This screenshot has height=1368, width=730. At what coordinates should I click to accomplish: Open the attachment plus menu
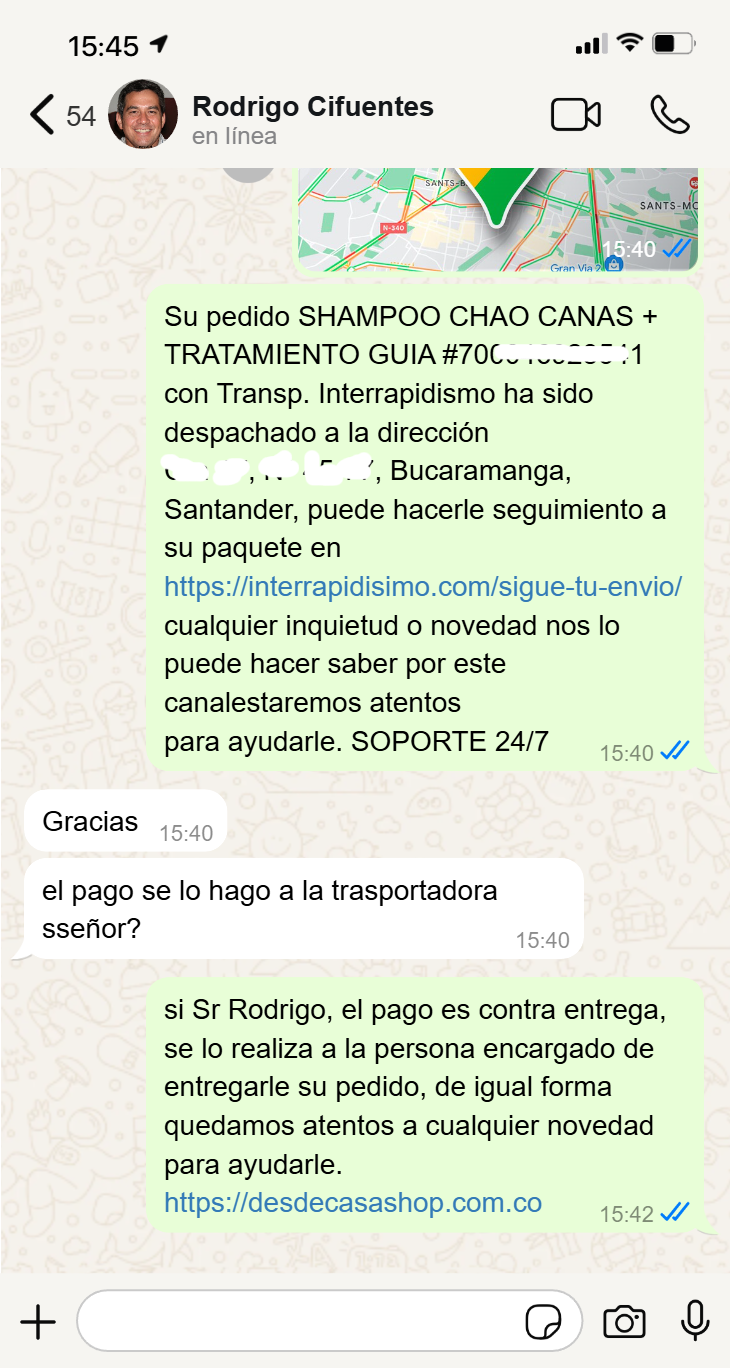pos(38,1323)
